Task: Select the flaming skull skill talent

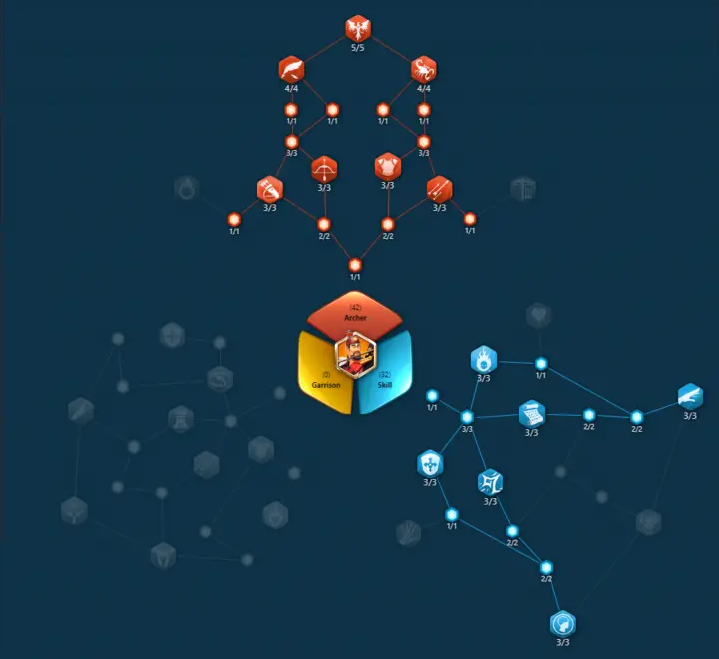Action: coord(484,358)
